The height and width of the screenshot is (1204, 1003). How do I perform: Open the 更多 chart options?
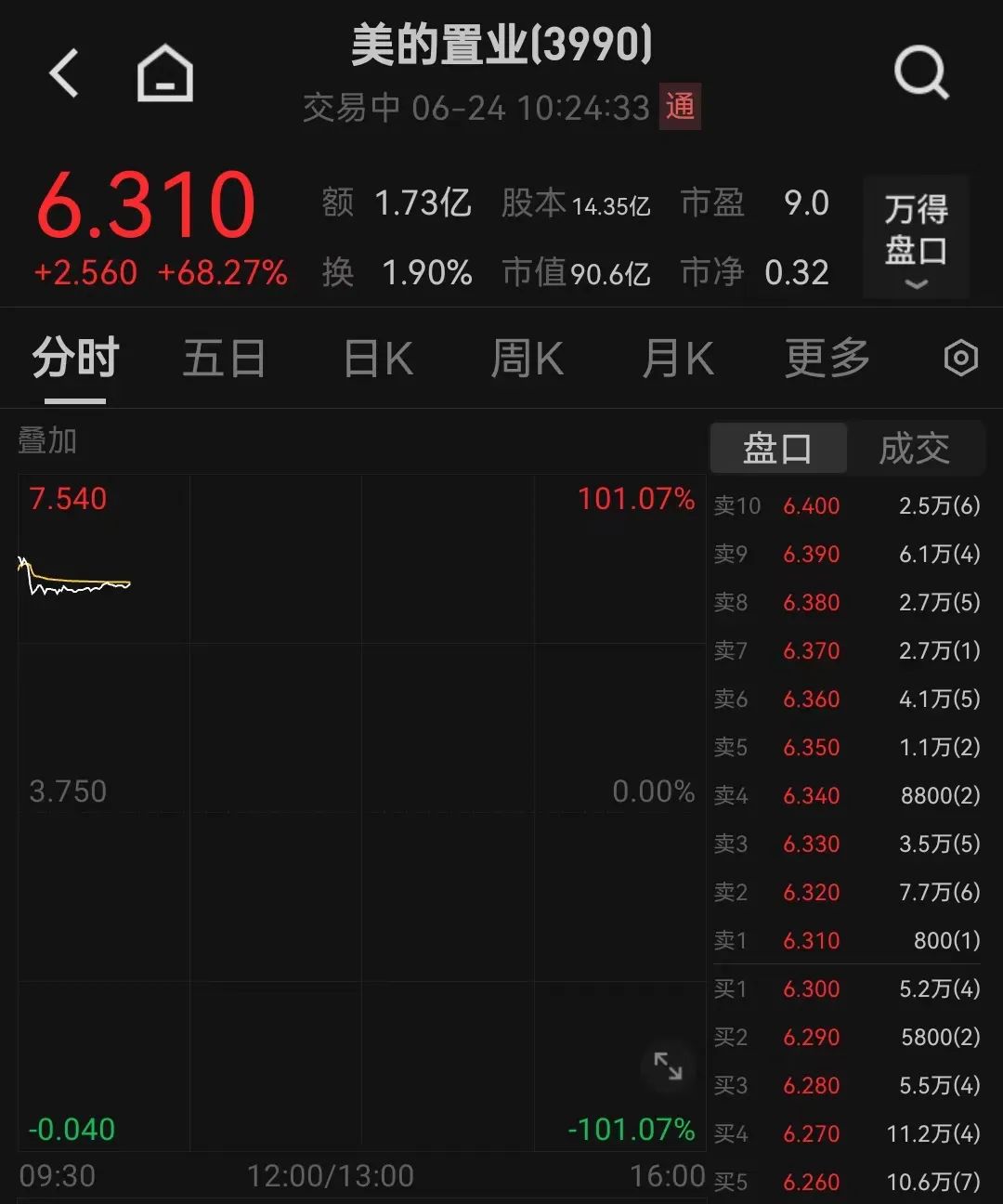pyautogui.click(x=827, y=359)
